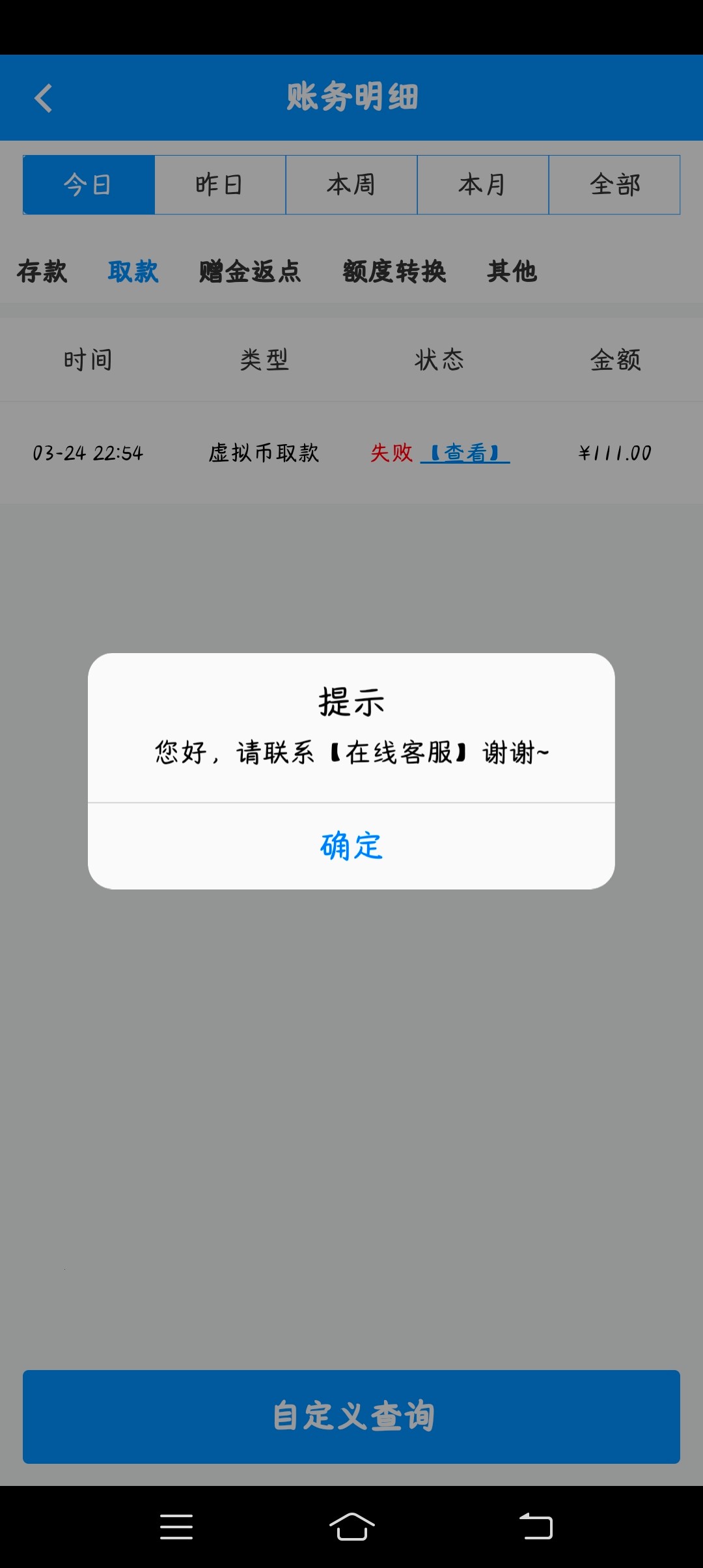The image size is (703, 1568).
Task: Open the 赠金返点 category
Action: (x=249, y=272)
